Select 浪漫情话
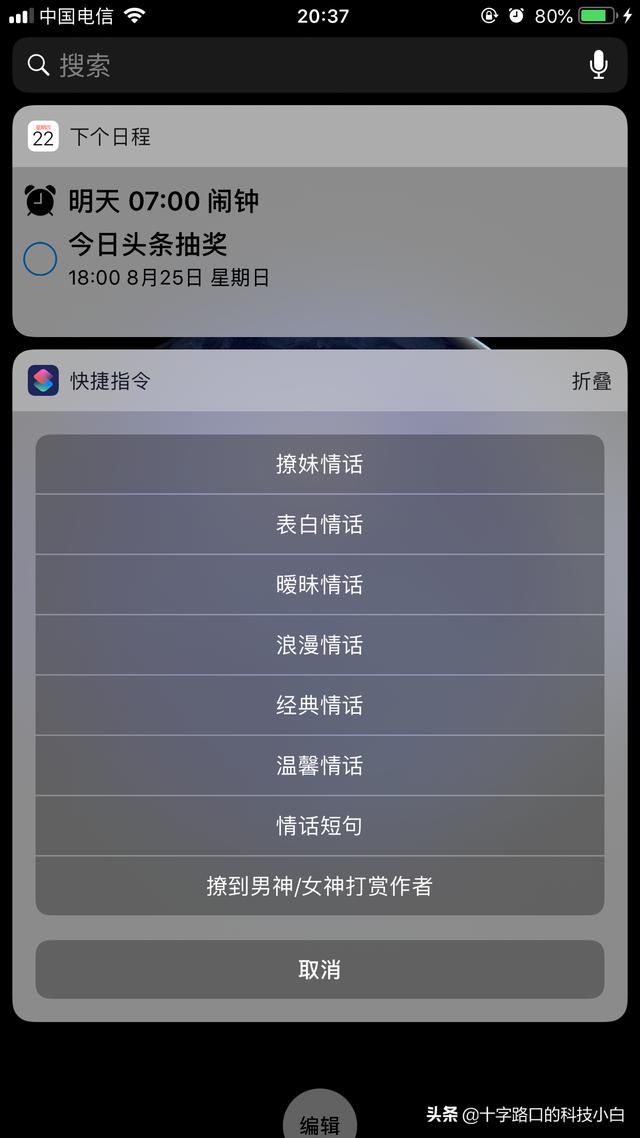 (320, 645)
